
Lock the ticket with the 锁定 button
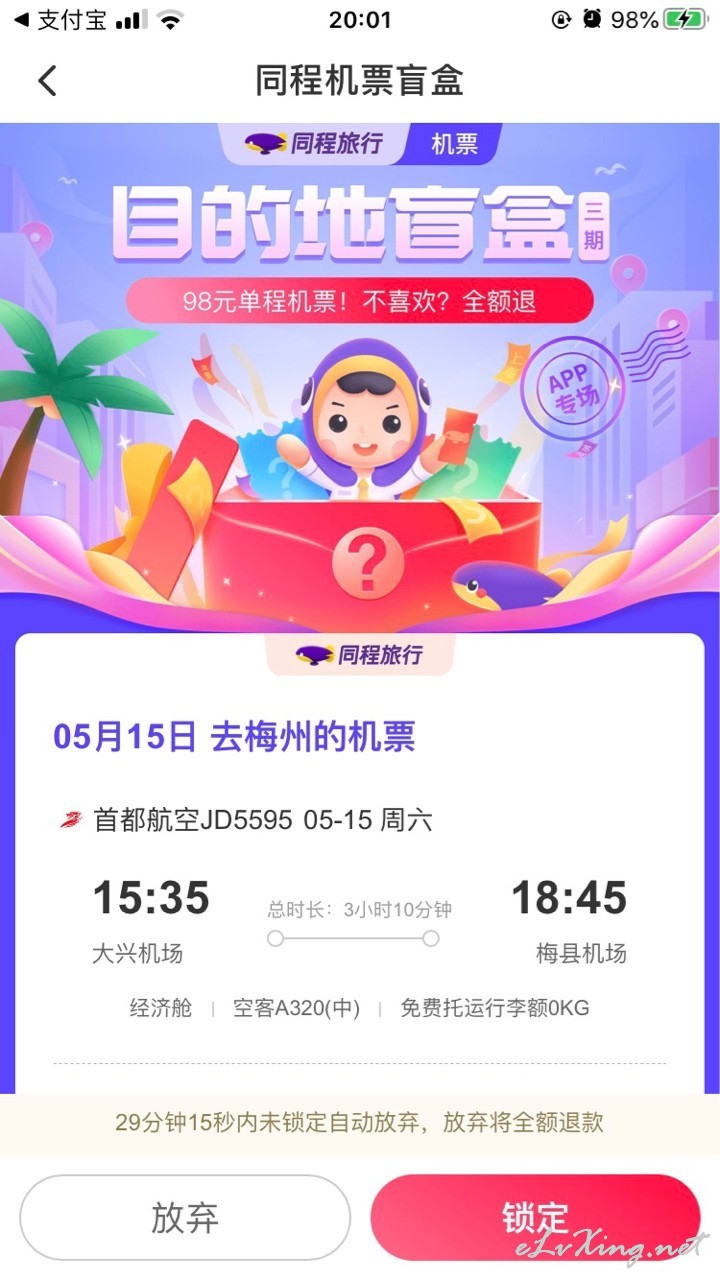[535, 1218]
